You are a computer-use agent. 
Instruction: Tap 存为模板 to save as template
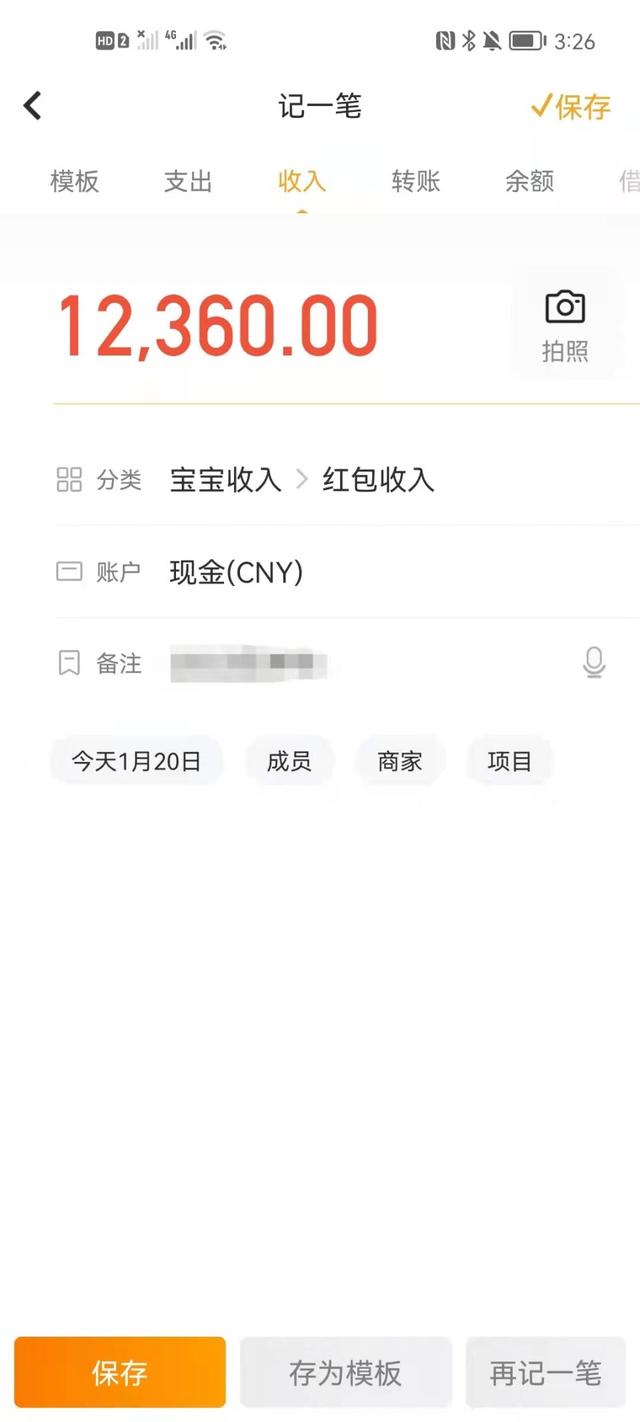coord(346,1372)
